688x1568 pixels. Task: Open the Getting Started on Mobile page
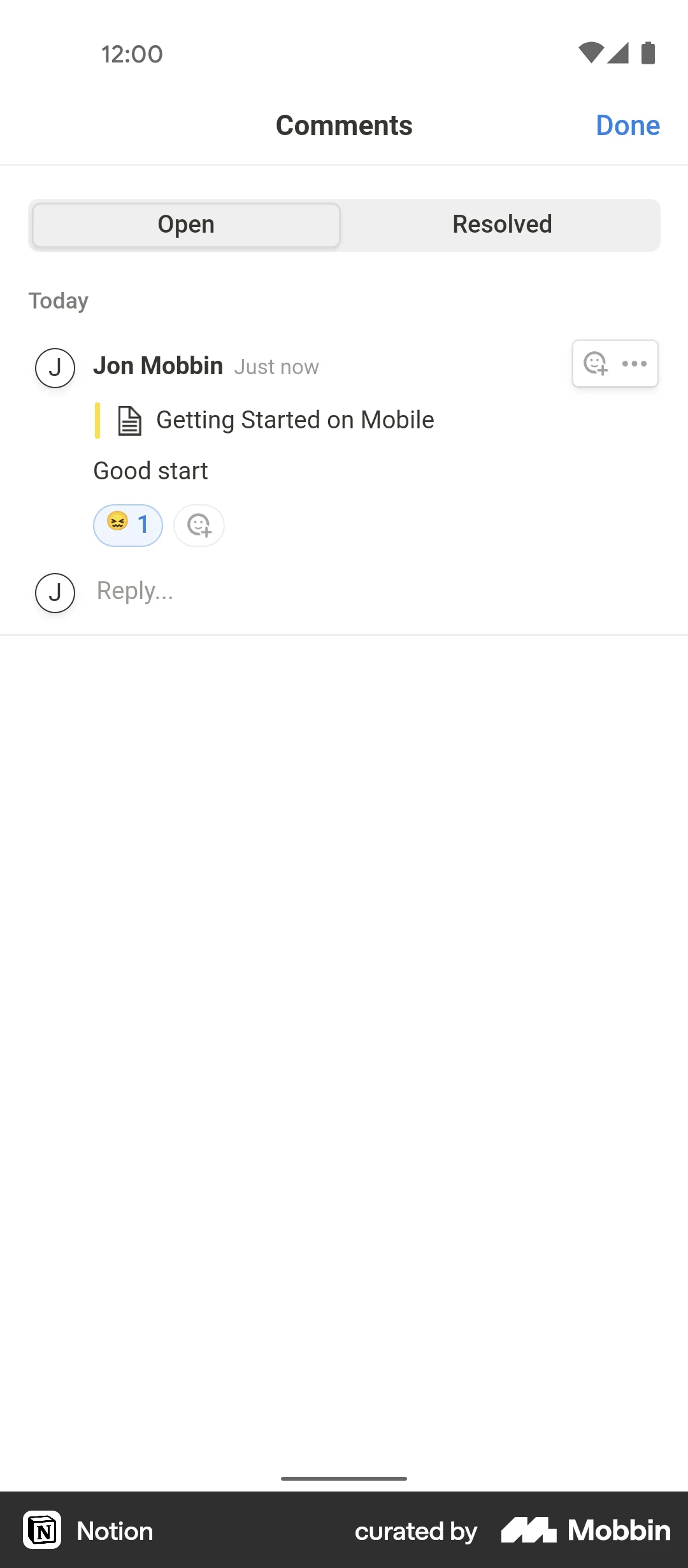(x=294, y=420)
